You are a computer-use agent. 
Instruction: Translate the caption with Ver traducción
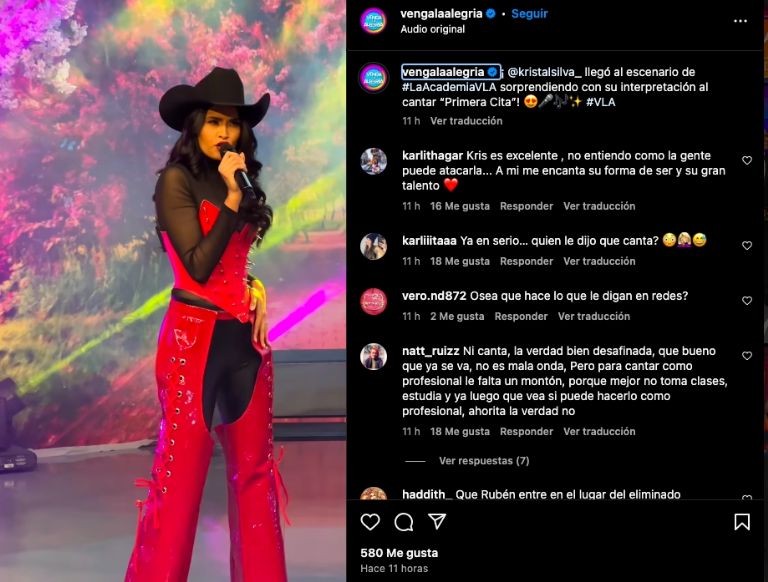[x=466, y=121]
